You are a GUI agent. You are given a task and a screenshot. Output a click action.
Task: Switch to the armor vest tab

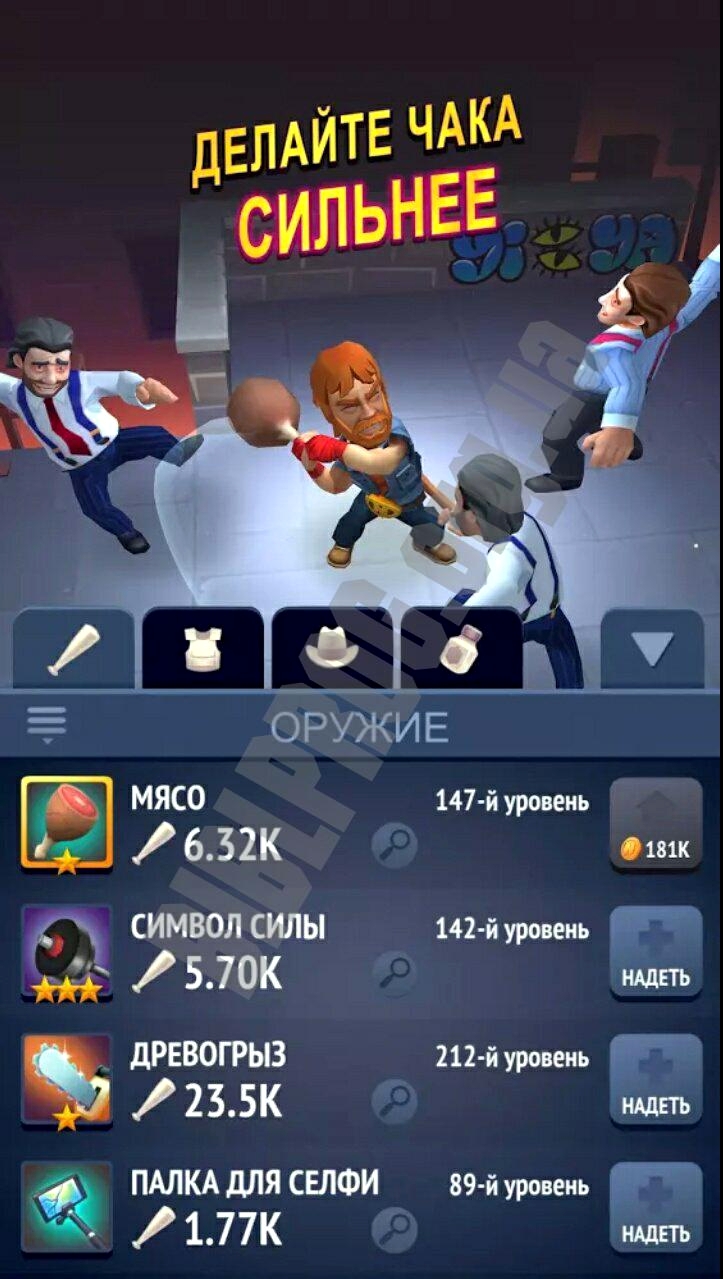tap(202, 650)
